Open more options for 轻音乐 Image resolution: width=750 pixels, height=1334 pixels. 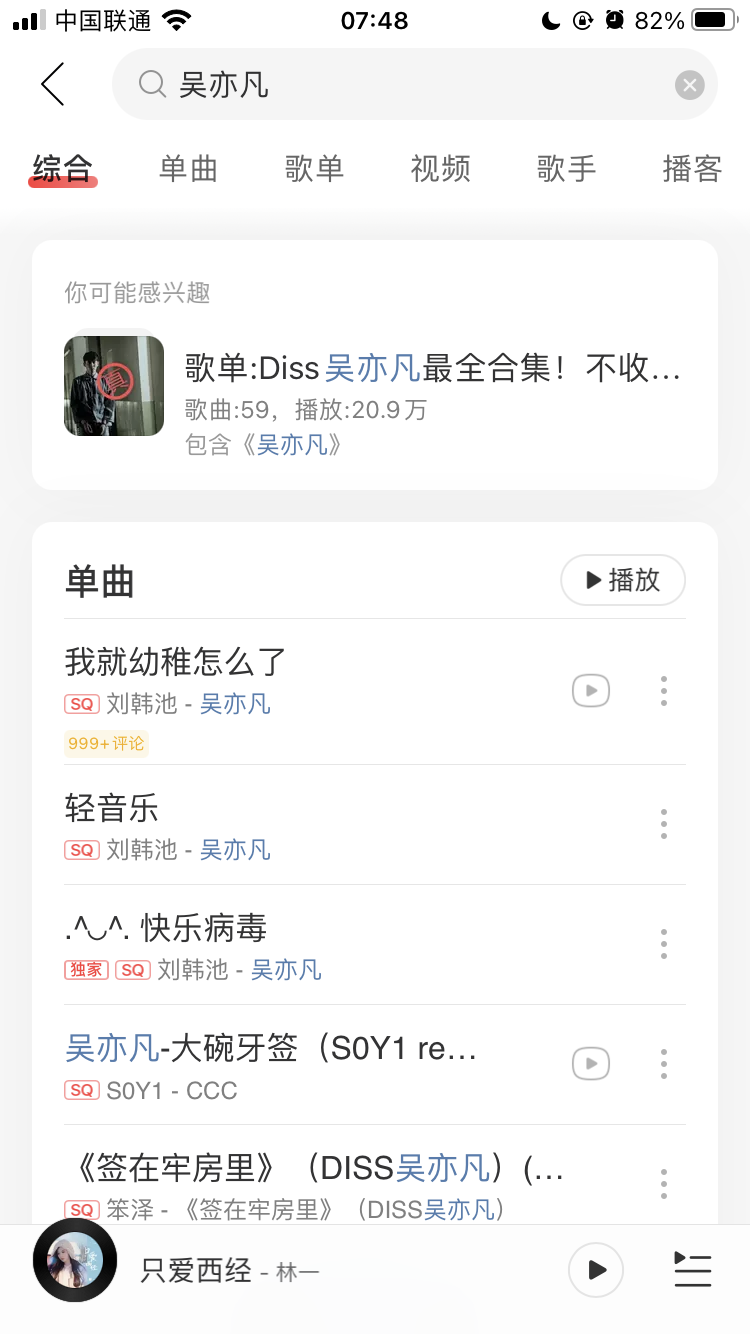664,824
